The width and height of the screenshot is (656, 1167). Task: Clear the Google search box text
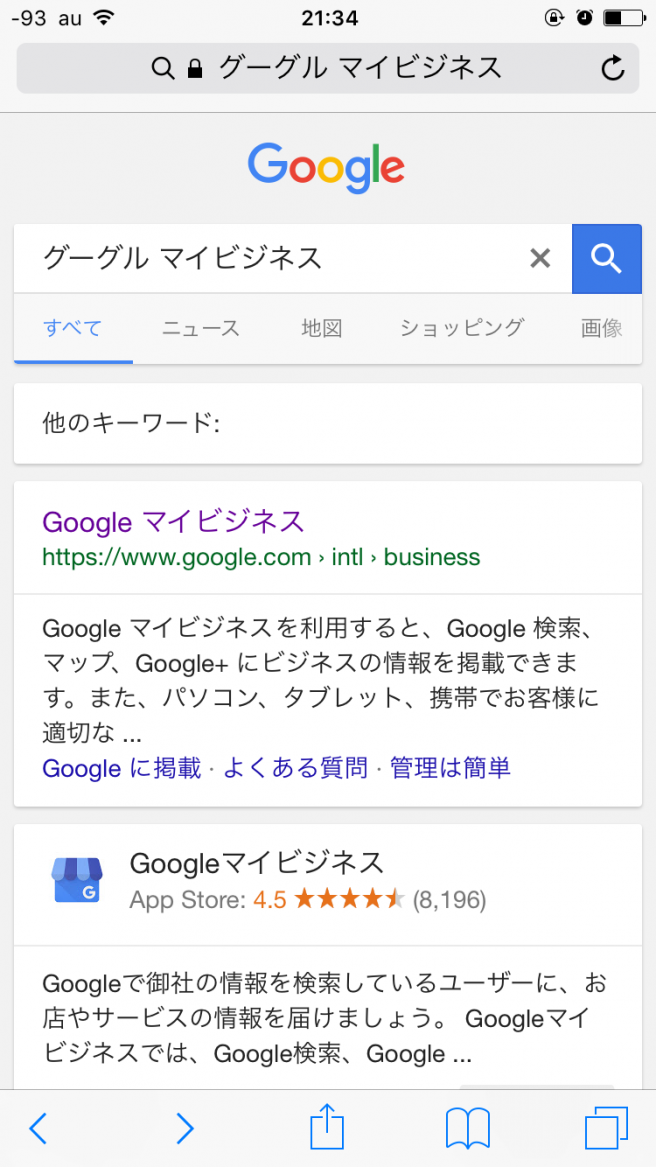click(540, 258)
